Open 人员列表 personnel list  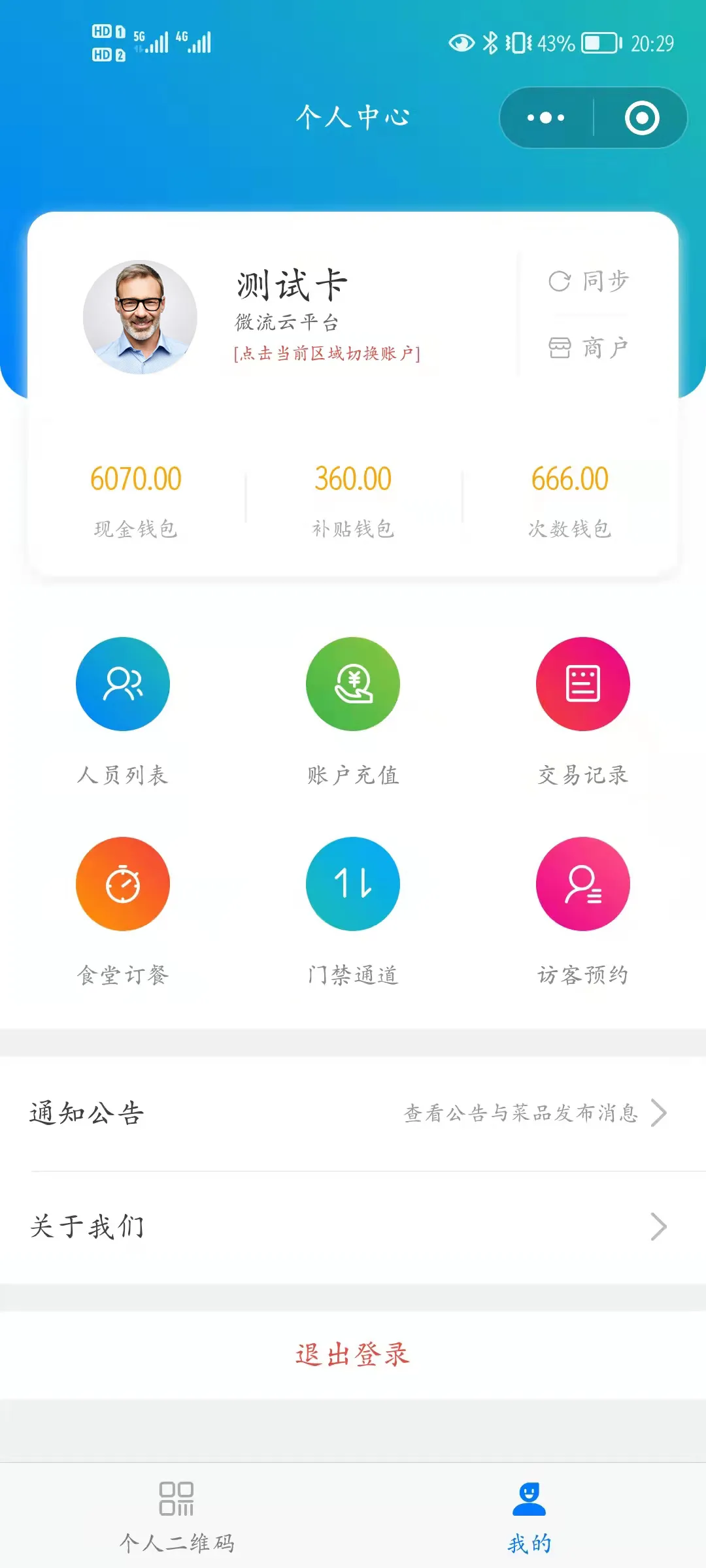[x=123, y=709]
